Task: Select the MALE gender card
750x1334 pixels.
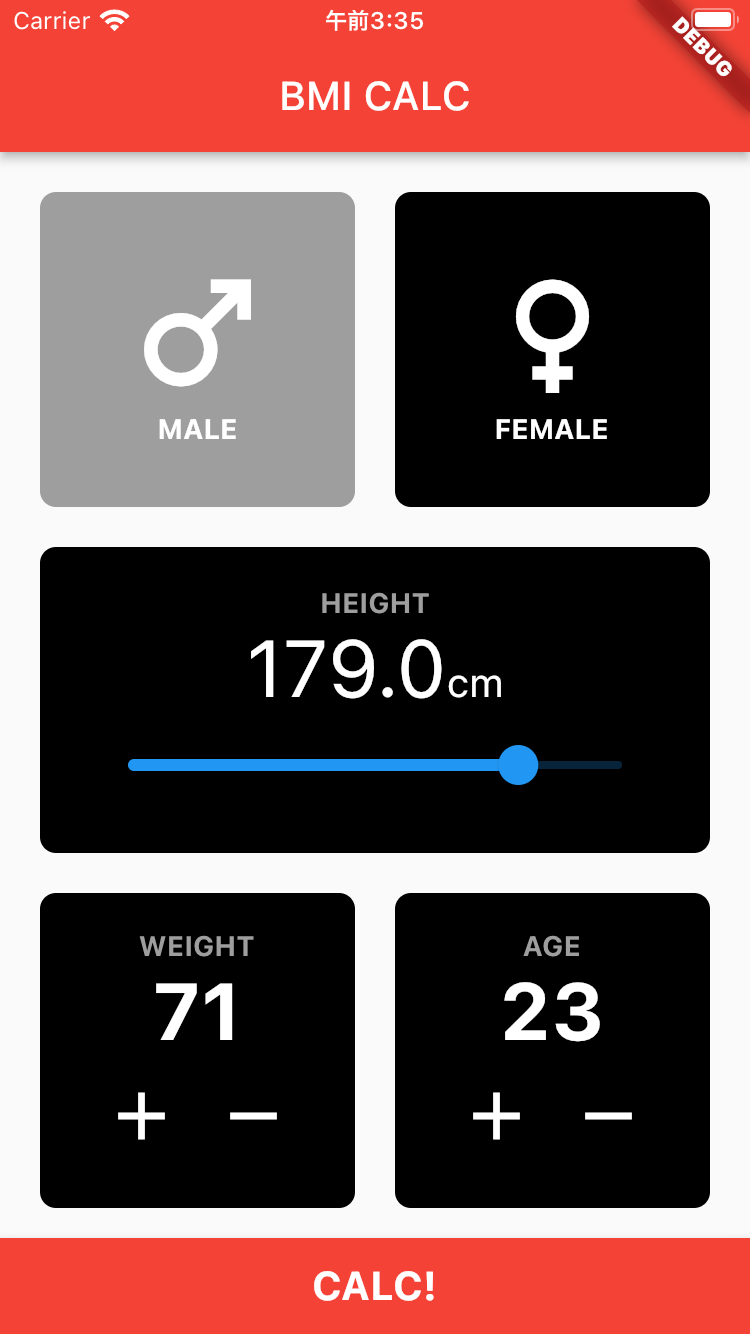Action: (x=197, y=349)
